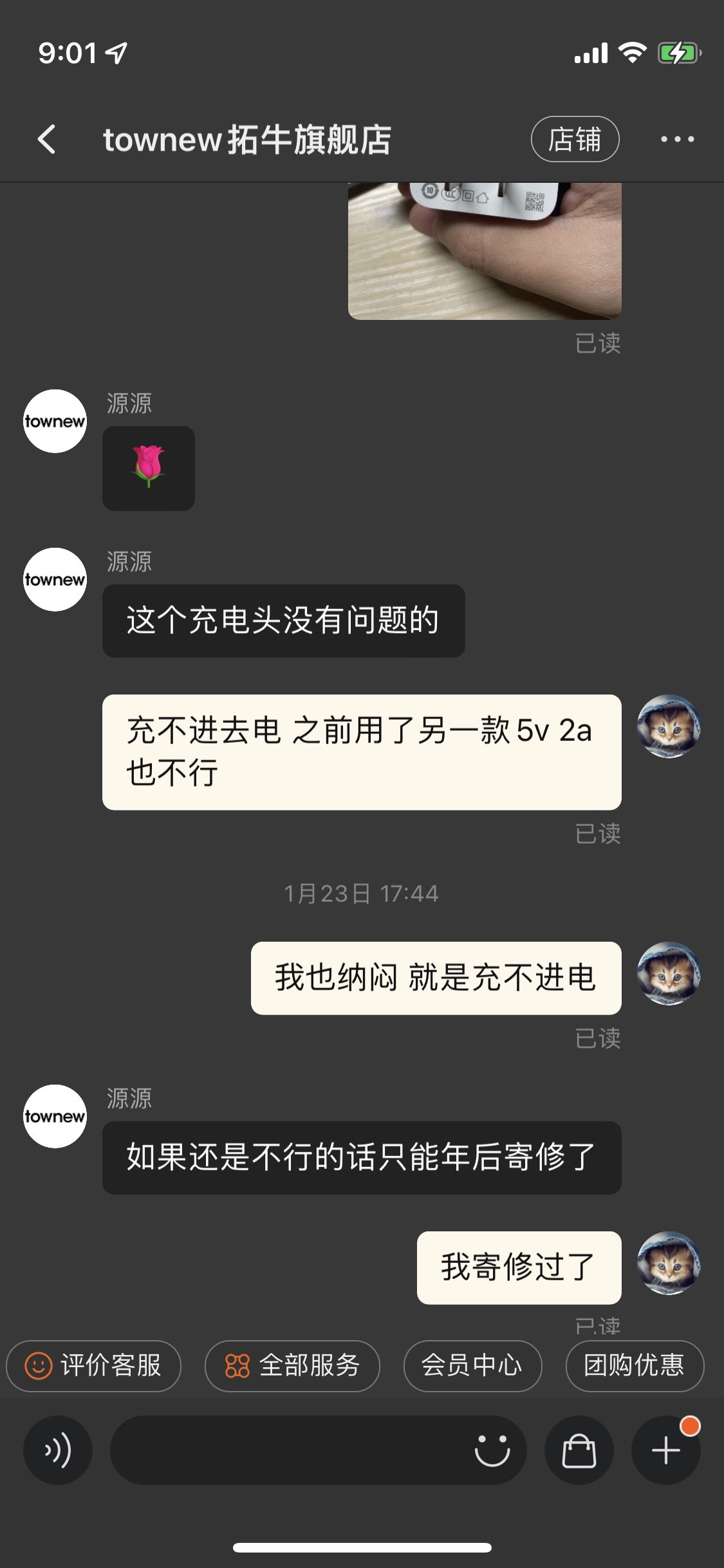Open the emoji picker
Viewport: 724px width, 1568px height.
point(492,1450)
